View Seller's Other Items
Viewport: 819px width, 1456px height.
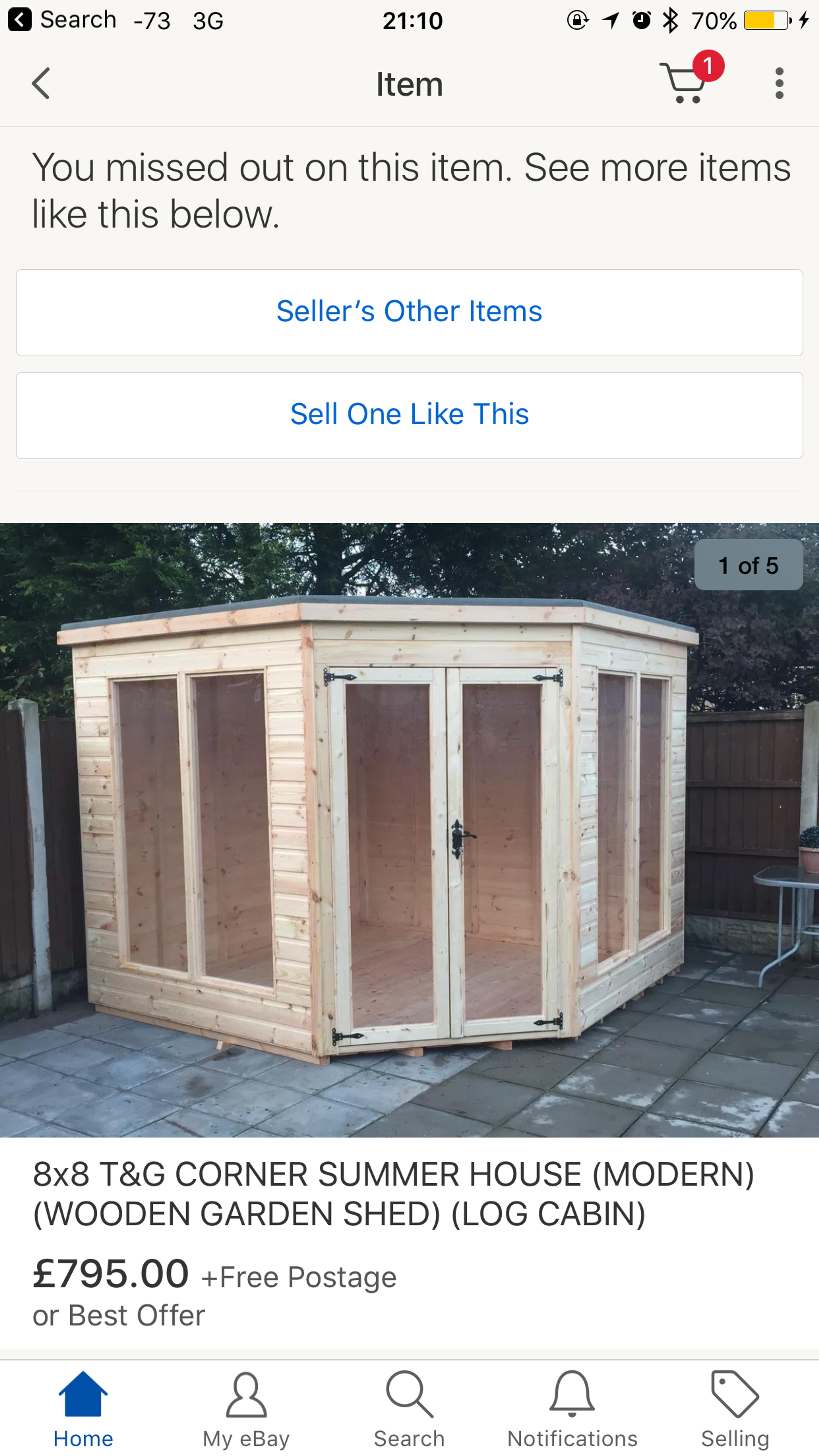[409, 313]
